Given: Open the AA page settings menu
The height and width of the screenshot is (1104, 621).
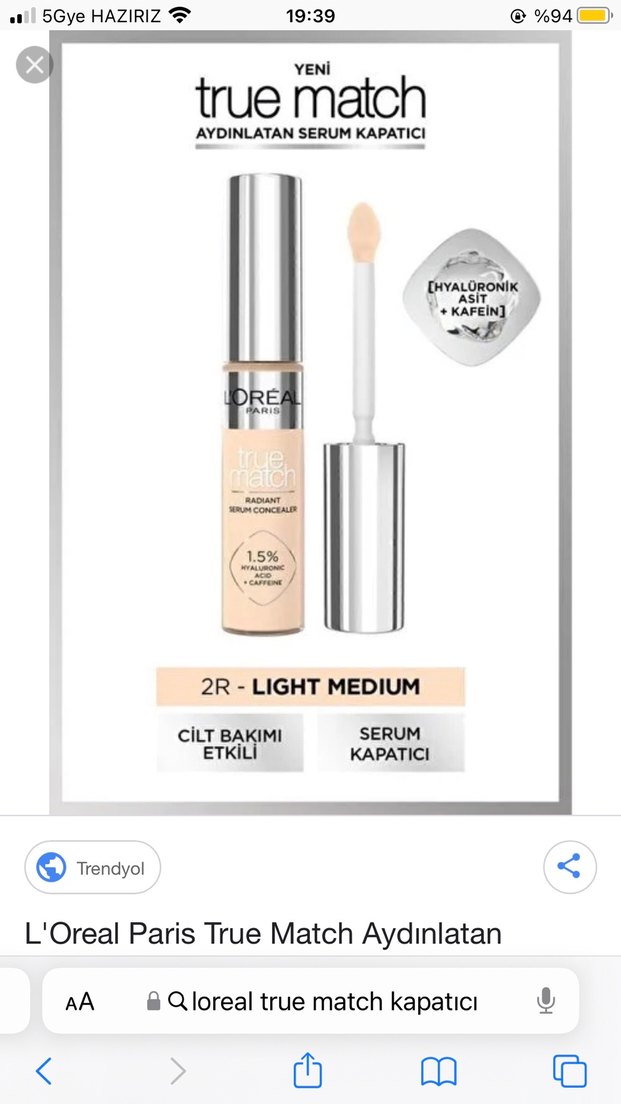Looking at the screenshot, I should point(80,1001).
